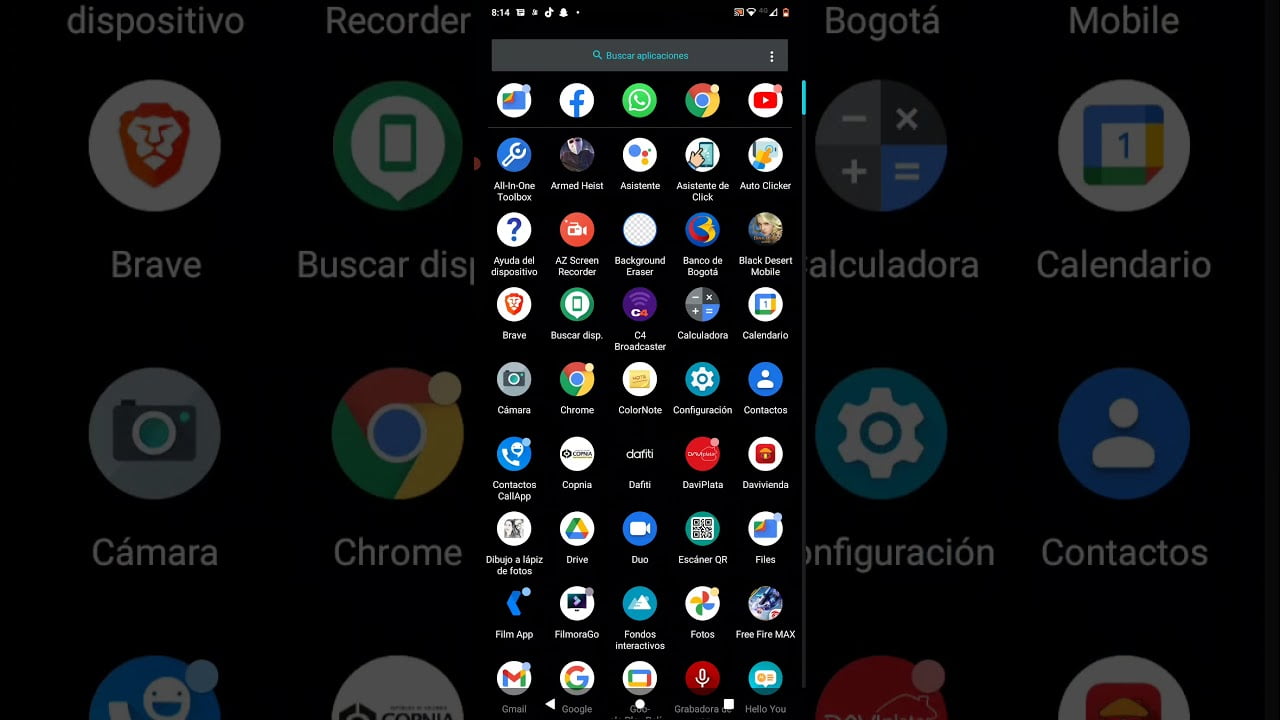The width and height of the screenshot is (1280, 720).
Task: Launch WhatsApp from the suggested apps row
Action: tap(639, 100)
